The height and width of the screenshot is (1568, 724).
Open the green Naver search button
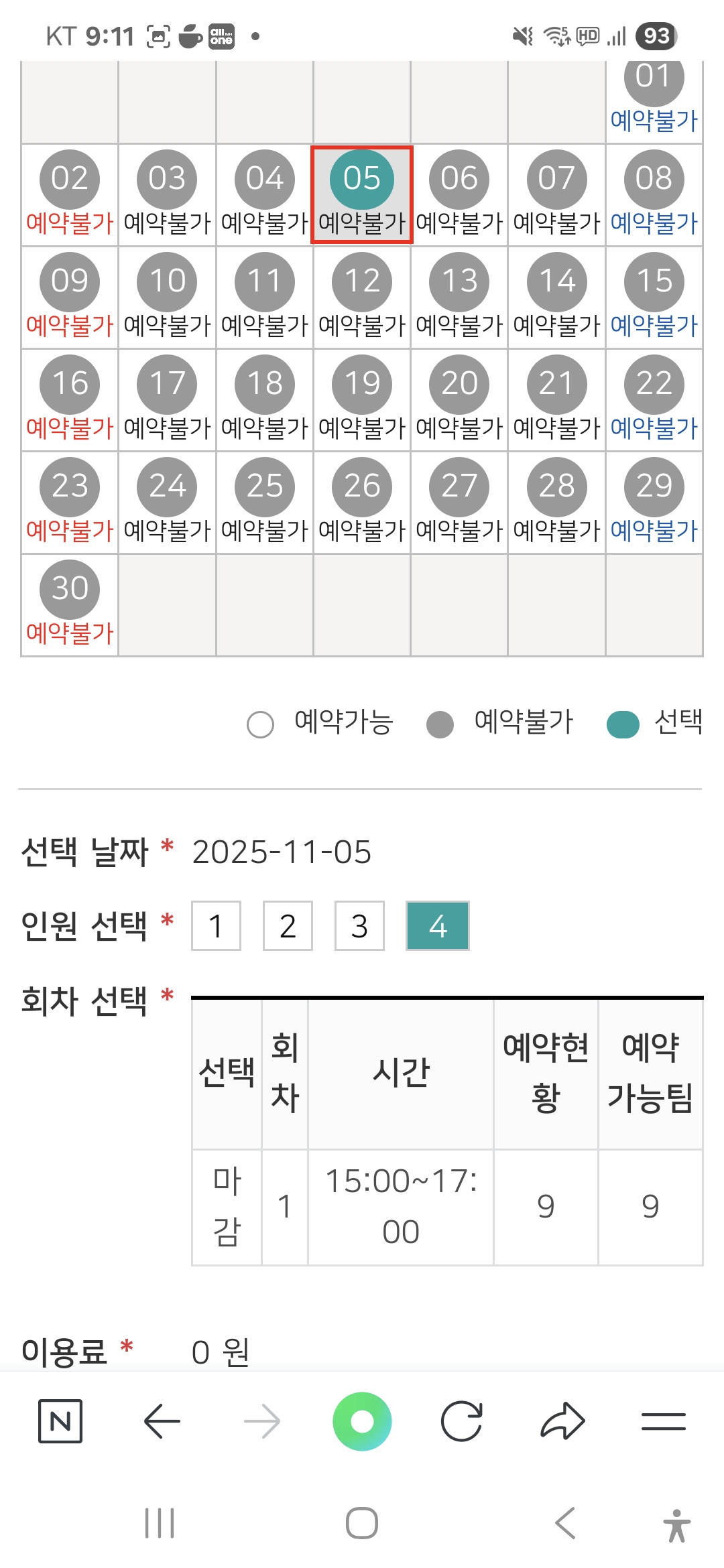coord(362,1421)
